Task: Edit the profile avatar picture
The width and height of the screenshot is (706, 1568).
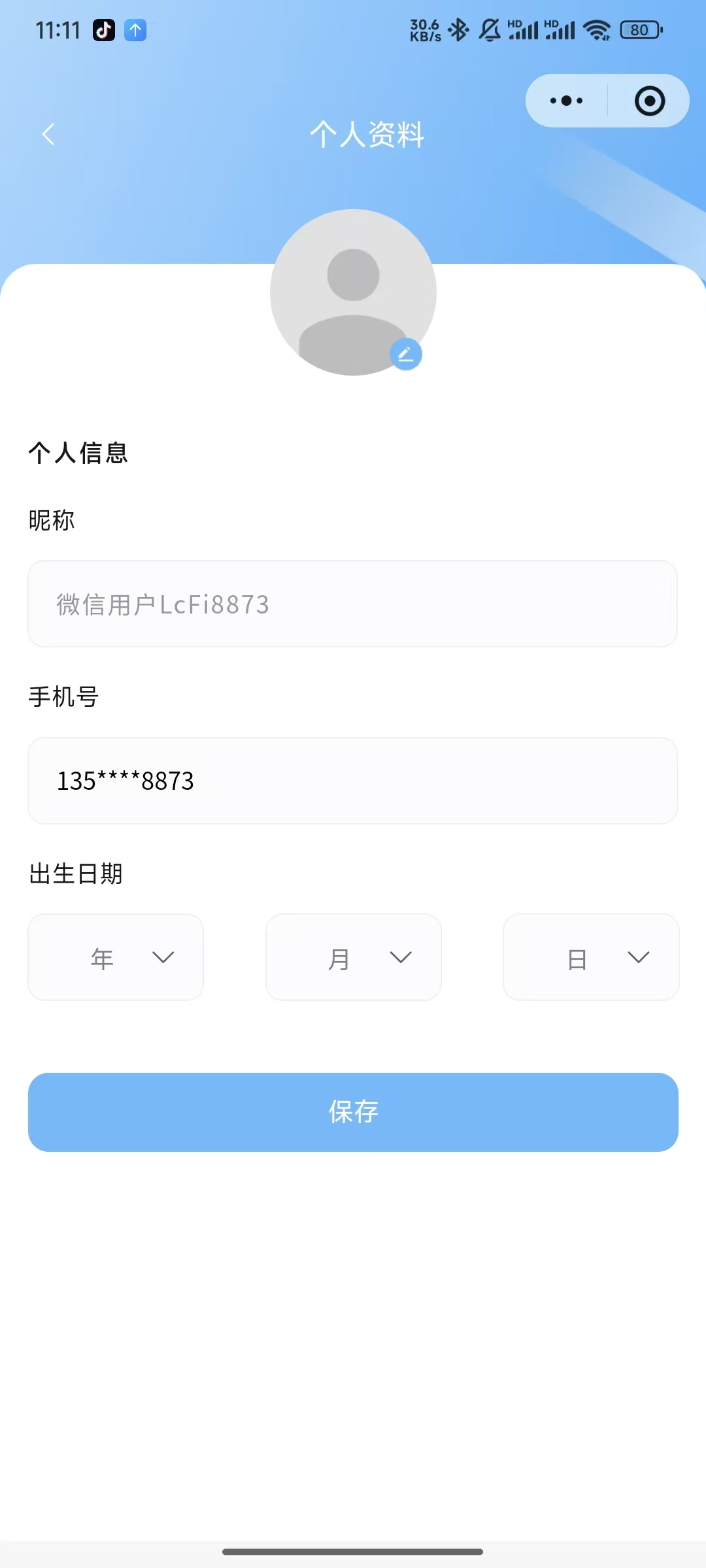Action: point(405,355)
